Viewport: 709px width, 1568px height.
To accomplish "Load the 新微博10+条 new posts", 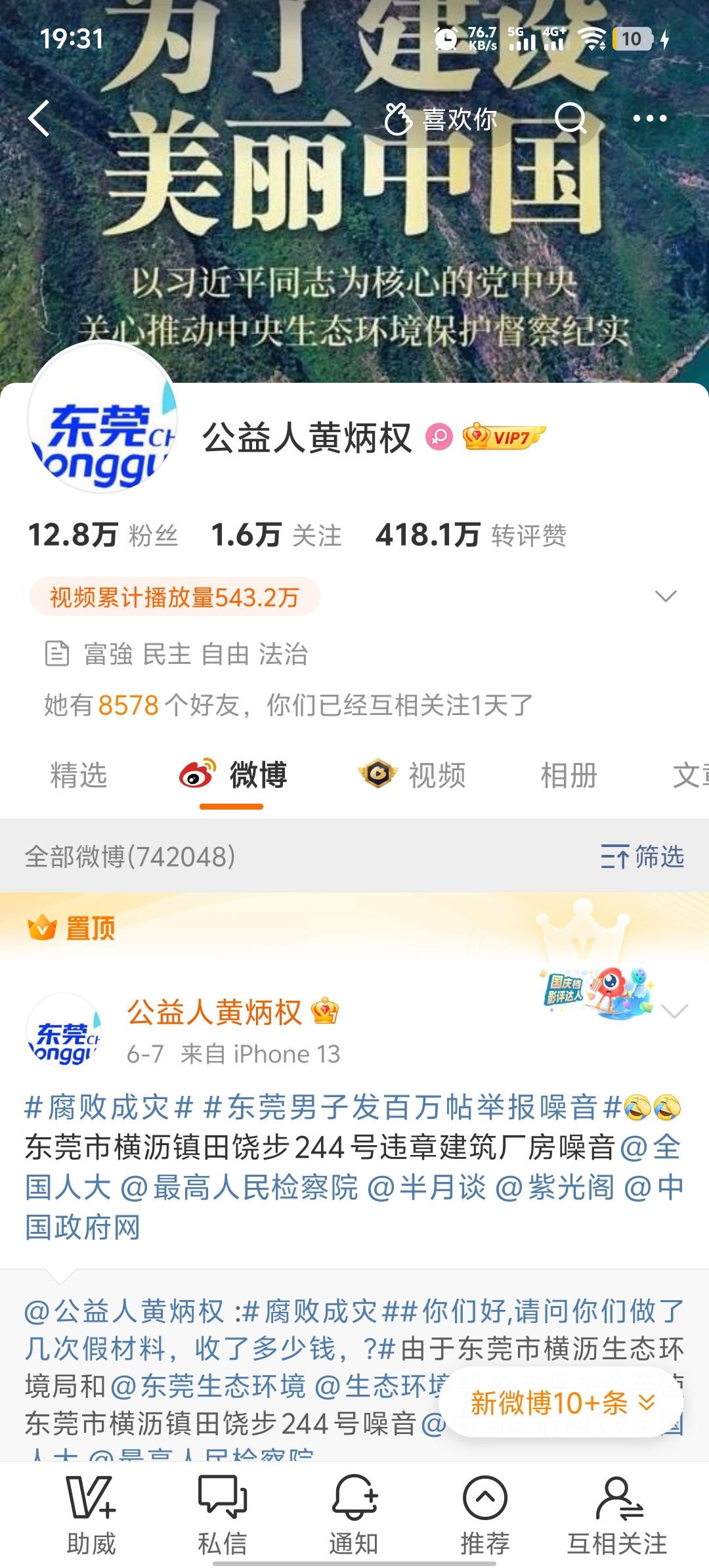I will pos(561,1403).
